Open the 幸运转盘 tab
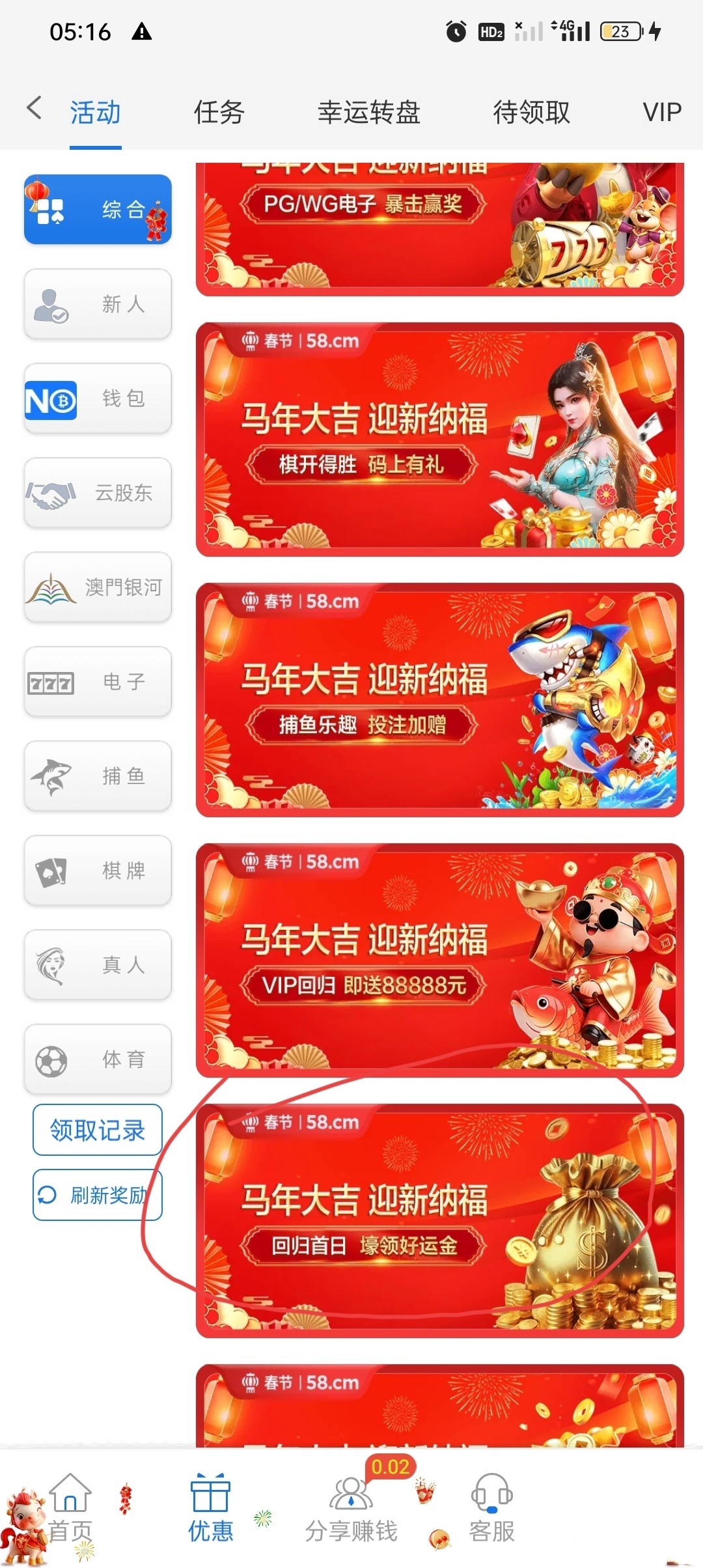Viewport: 703px width, 1568px height. point(368,113)
